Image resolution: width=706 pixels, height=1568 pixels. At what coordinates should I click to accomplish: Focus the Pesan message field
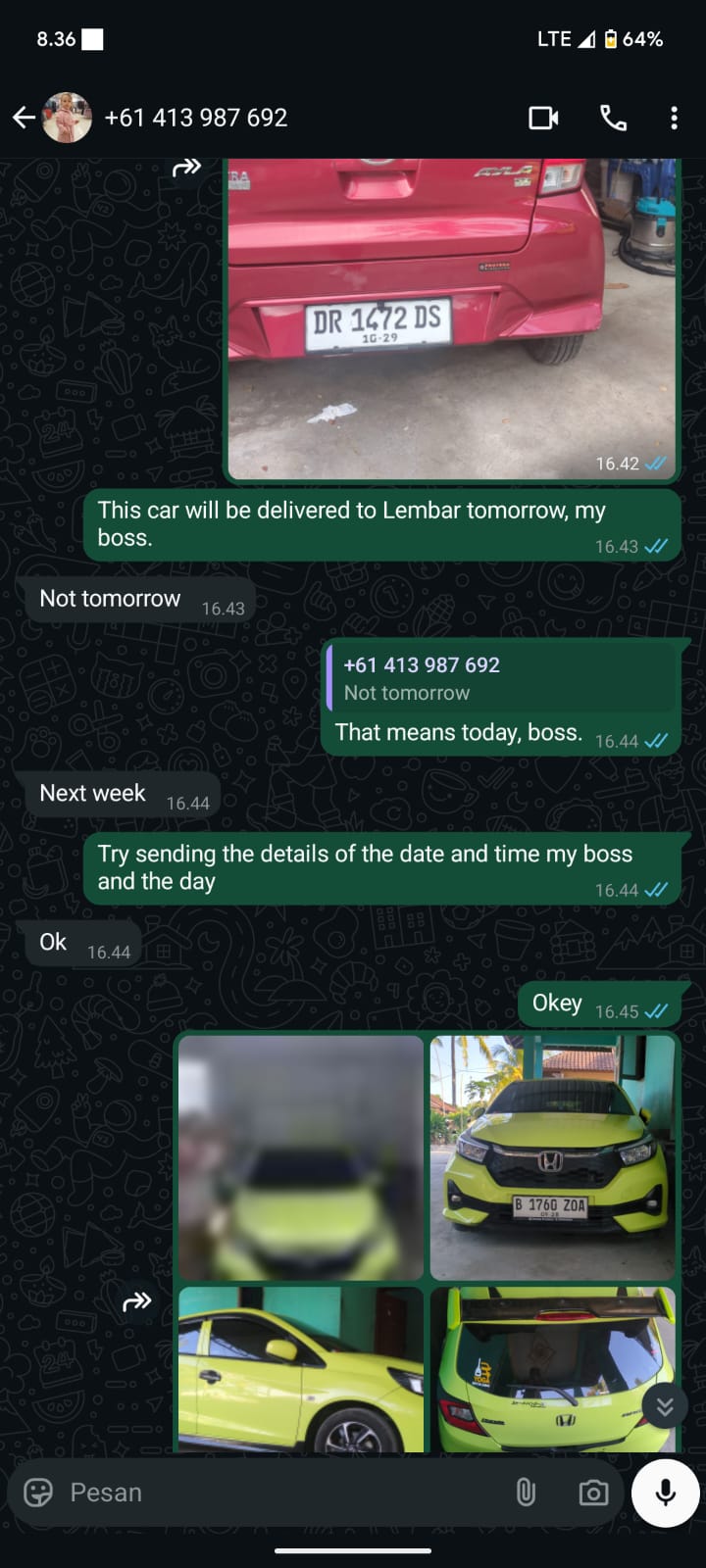tap(275, 1493)
